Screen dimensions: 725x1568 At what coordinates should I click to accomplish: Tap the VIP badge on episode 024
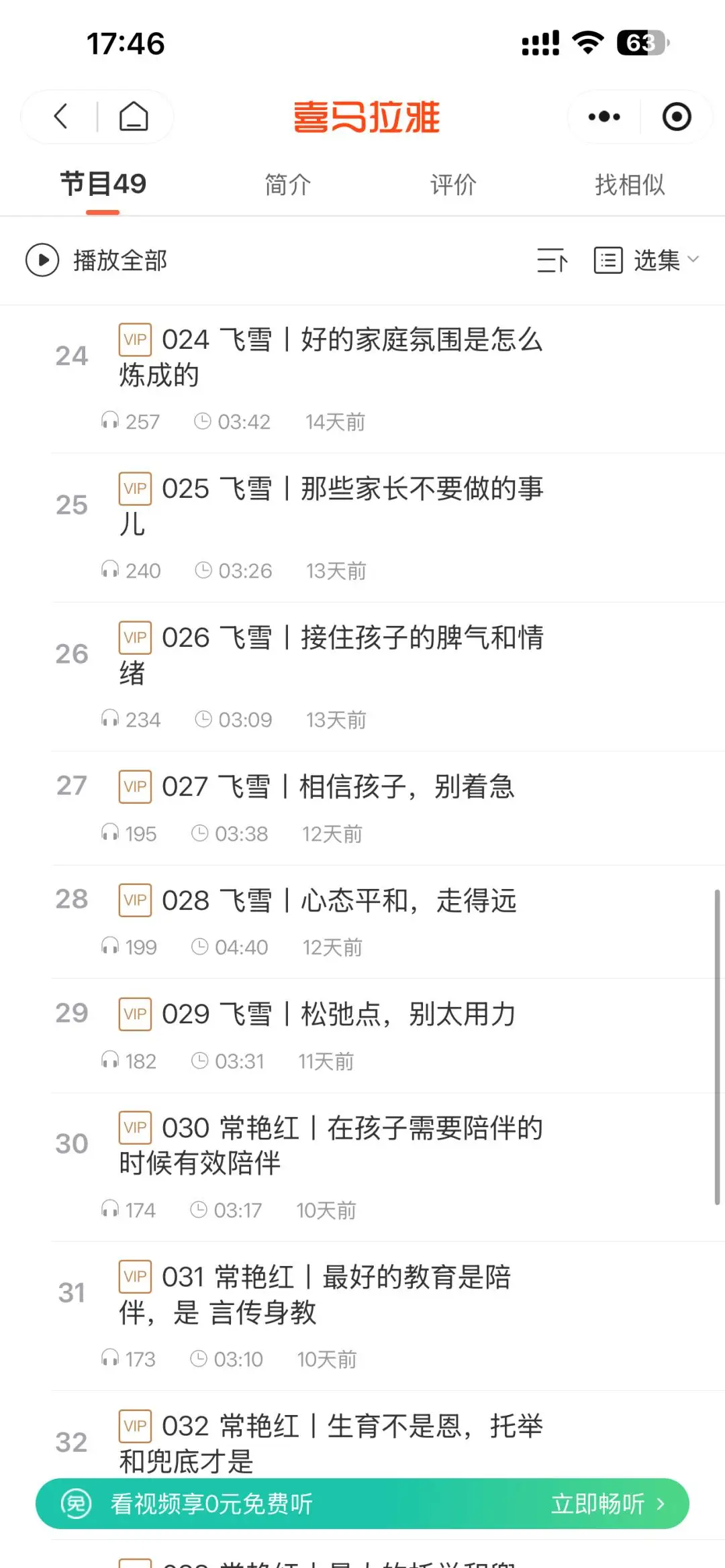pyautogui.click(x=134, y=339)
